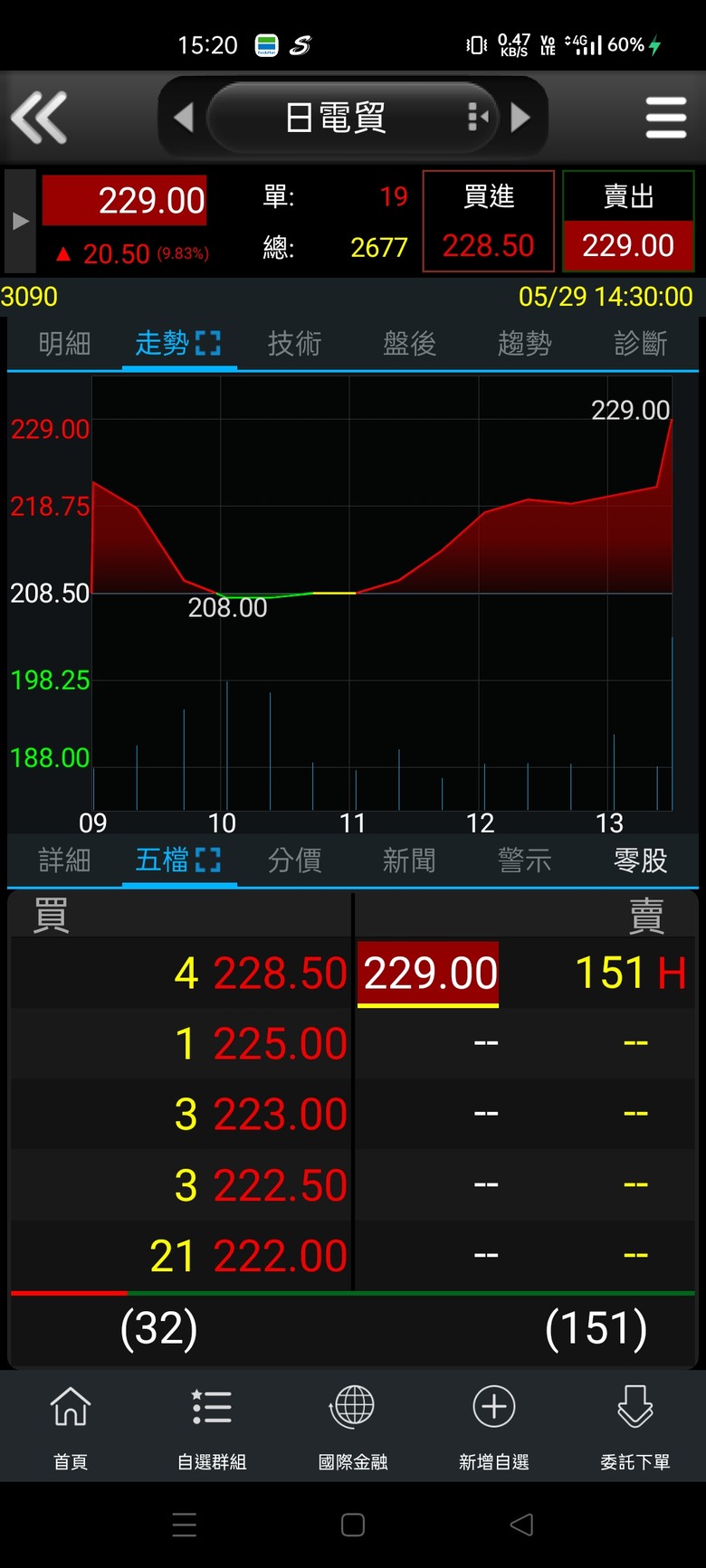Image resolution: width=706 pixels, height=1568 pixels.
Task: Open the 技術 chart tab
Action: coord(294,344)
